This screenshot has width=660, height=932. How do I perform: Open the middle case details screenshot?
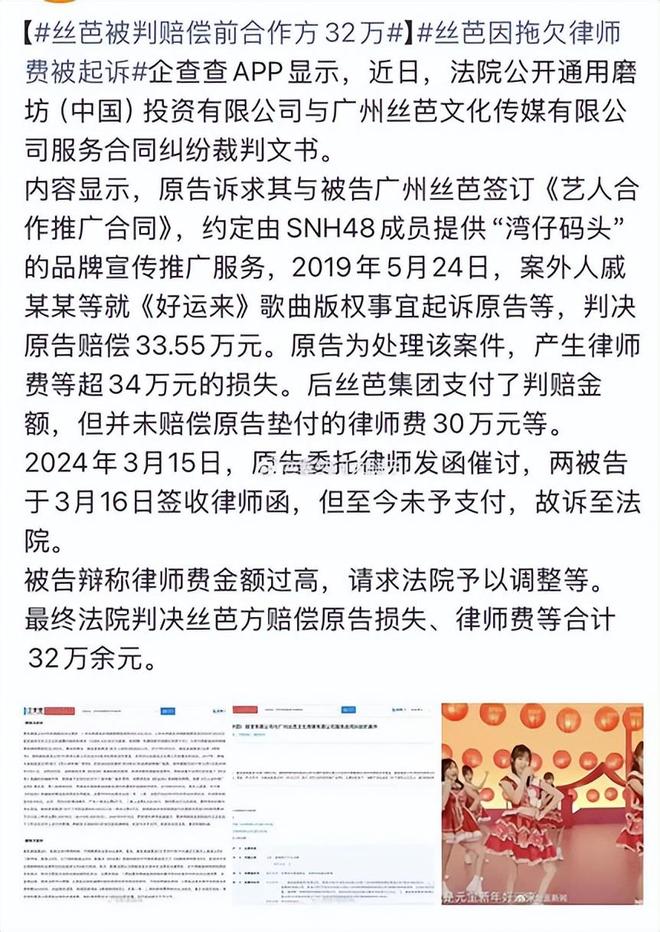click(x=334, y=802)
